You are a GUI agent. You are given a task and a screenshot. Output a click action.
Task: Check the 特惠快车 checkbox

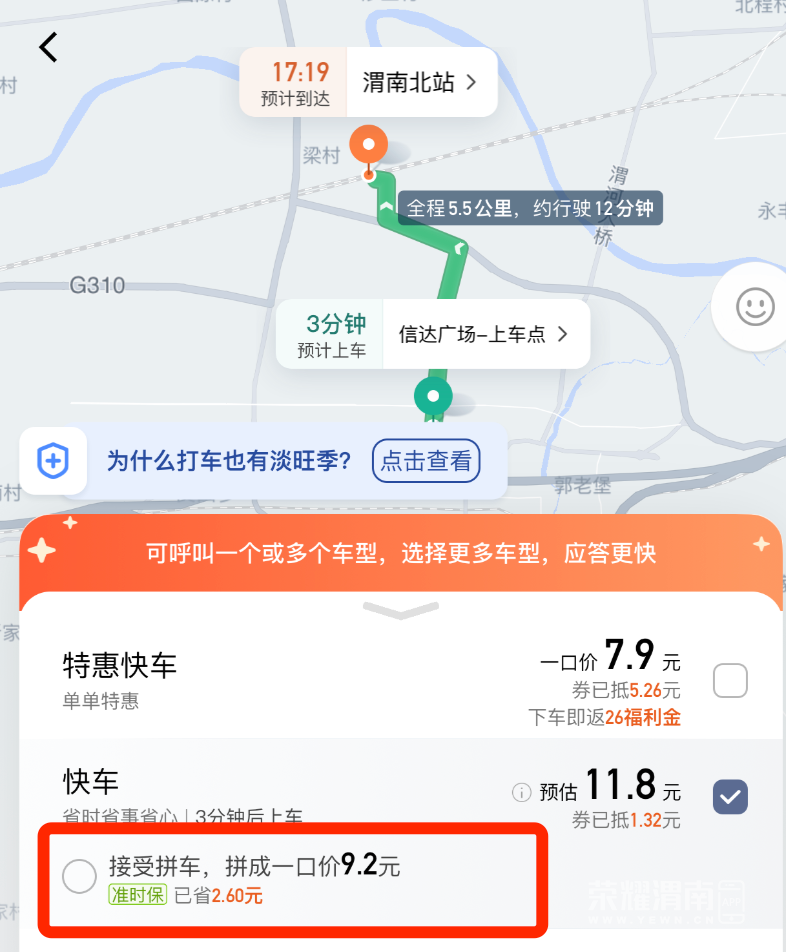[x=730, y=682]
